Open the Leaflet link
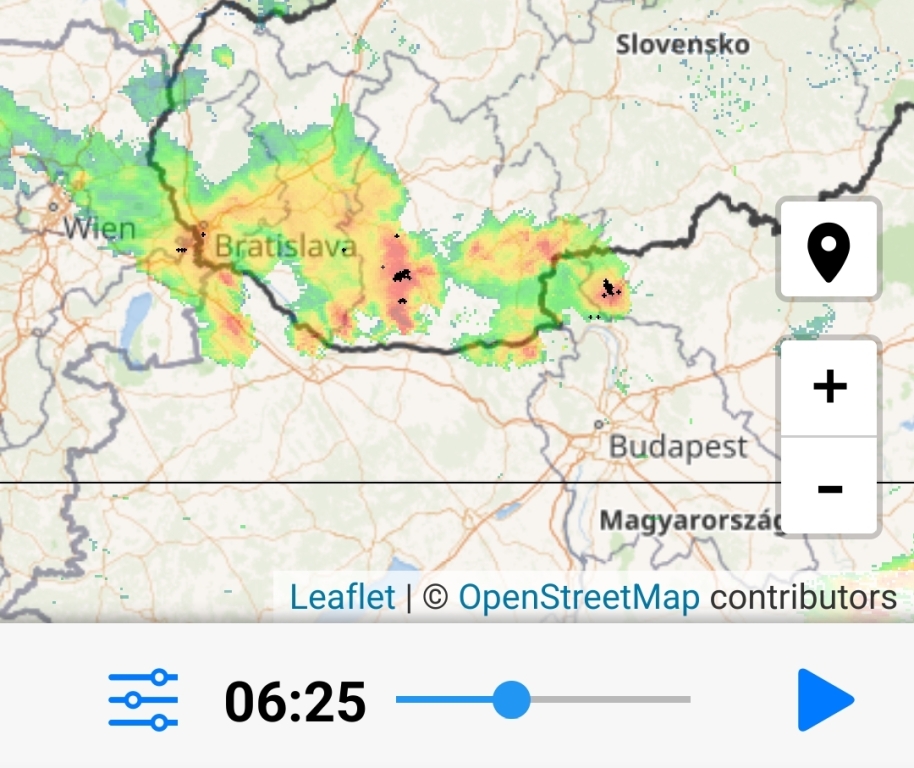This screenshot has height=768, width=914. click(342, 598)
